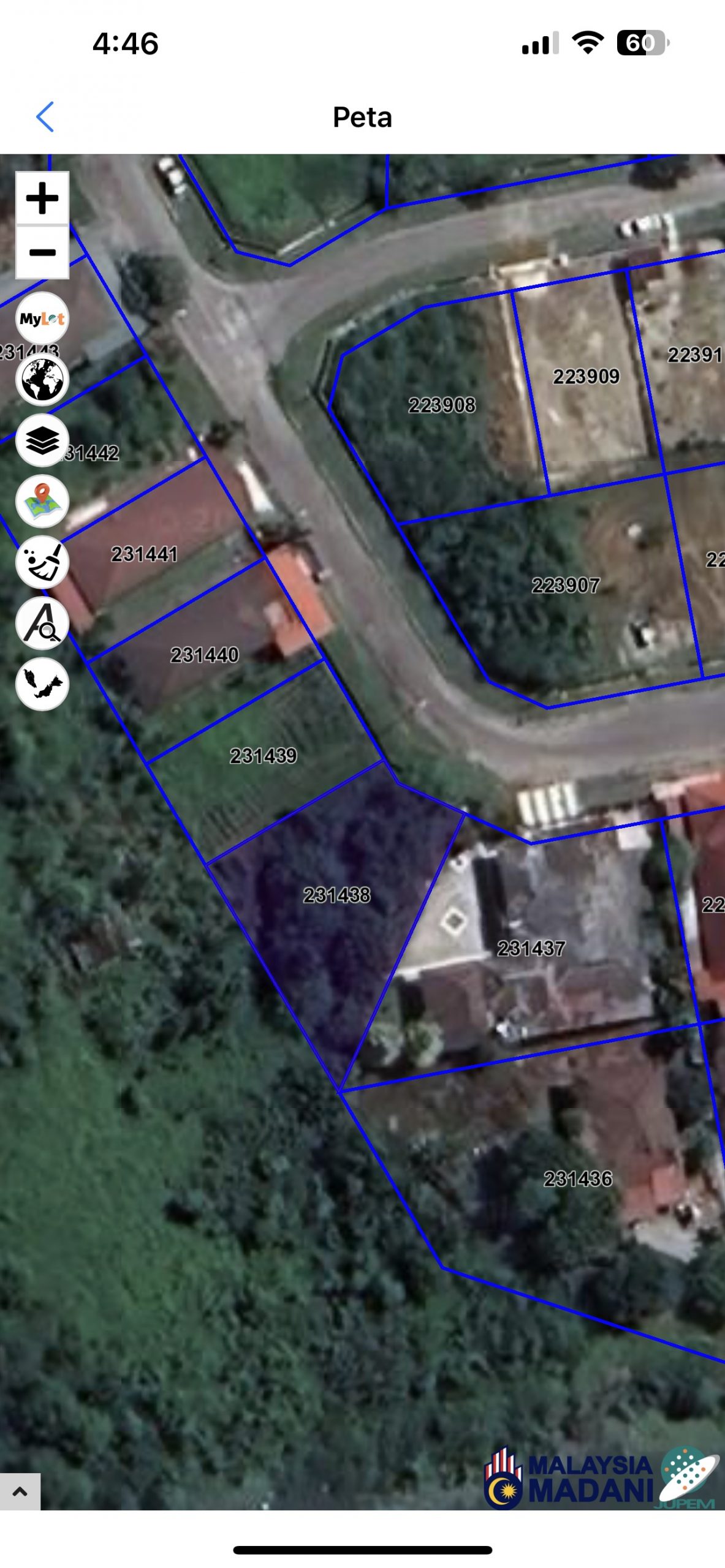Open the map layers button
Screen dimensions: 725x1568
[x=42, y=440]
